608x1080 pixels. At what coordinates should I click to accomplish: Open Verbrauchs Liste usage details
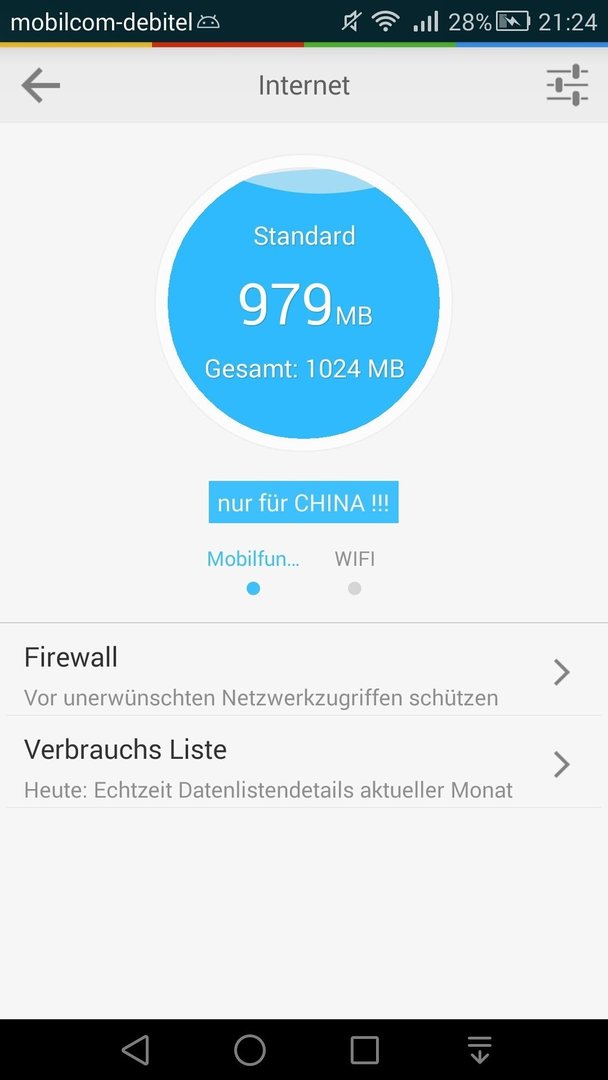point(304,764)
